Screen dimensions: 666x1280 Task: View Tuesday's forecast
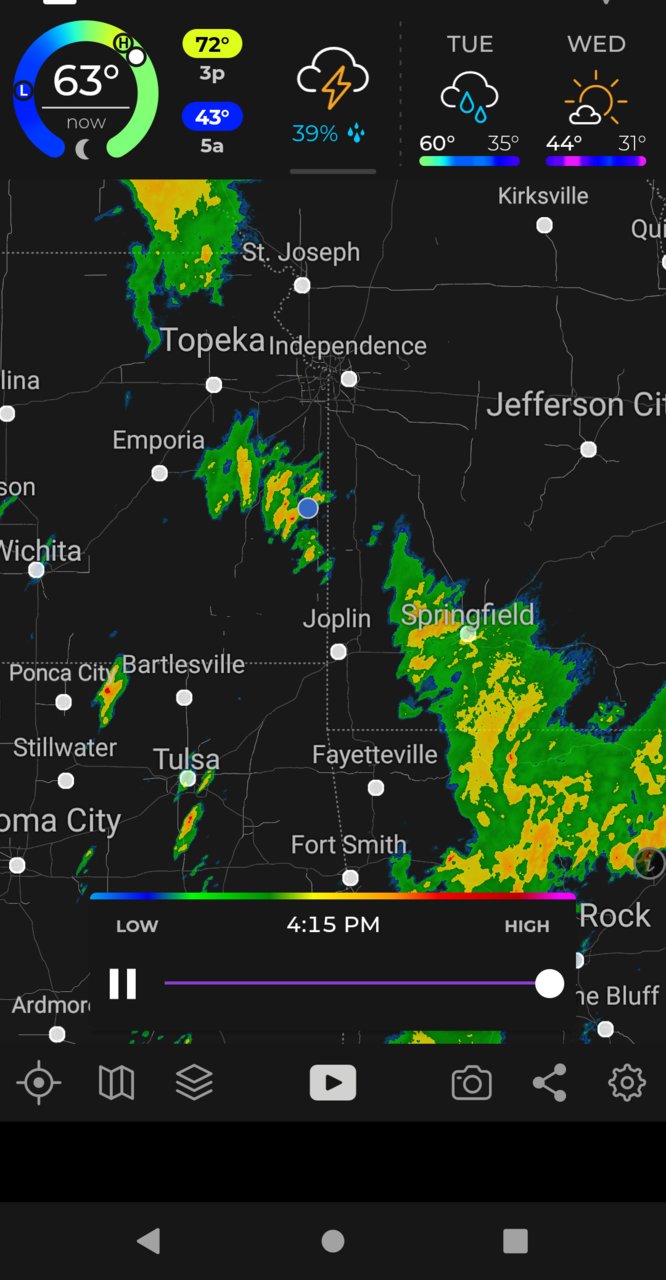470,100
